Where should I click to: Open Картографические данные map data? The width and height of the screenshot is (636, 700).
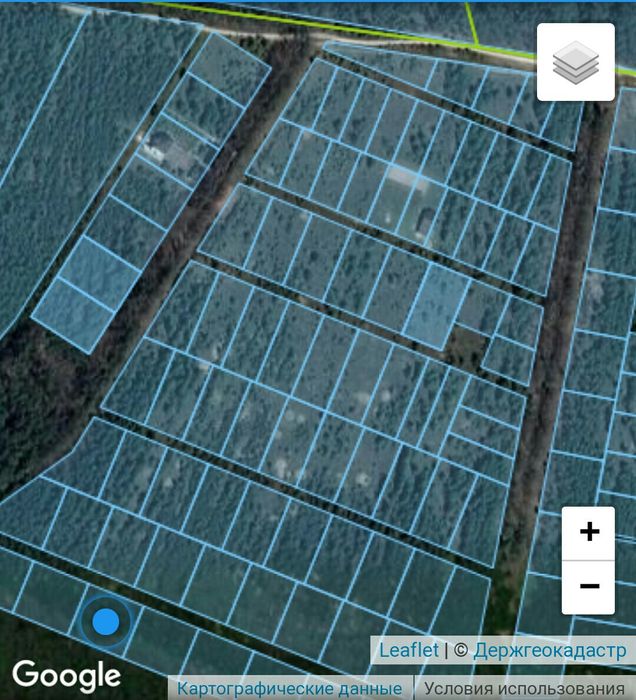290,689
